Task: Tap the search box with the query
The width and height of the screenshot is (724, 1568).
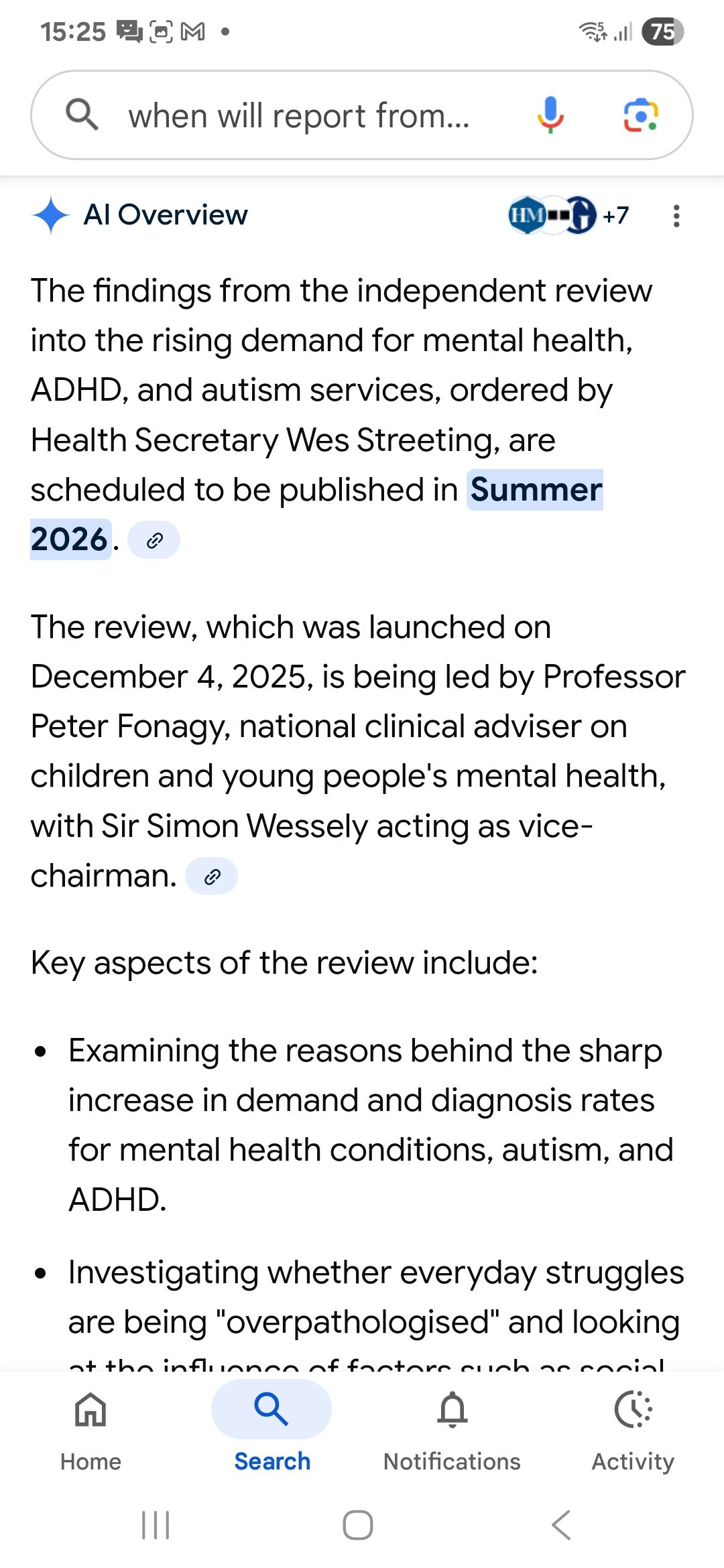Action: [x=298, y=116]
